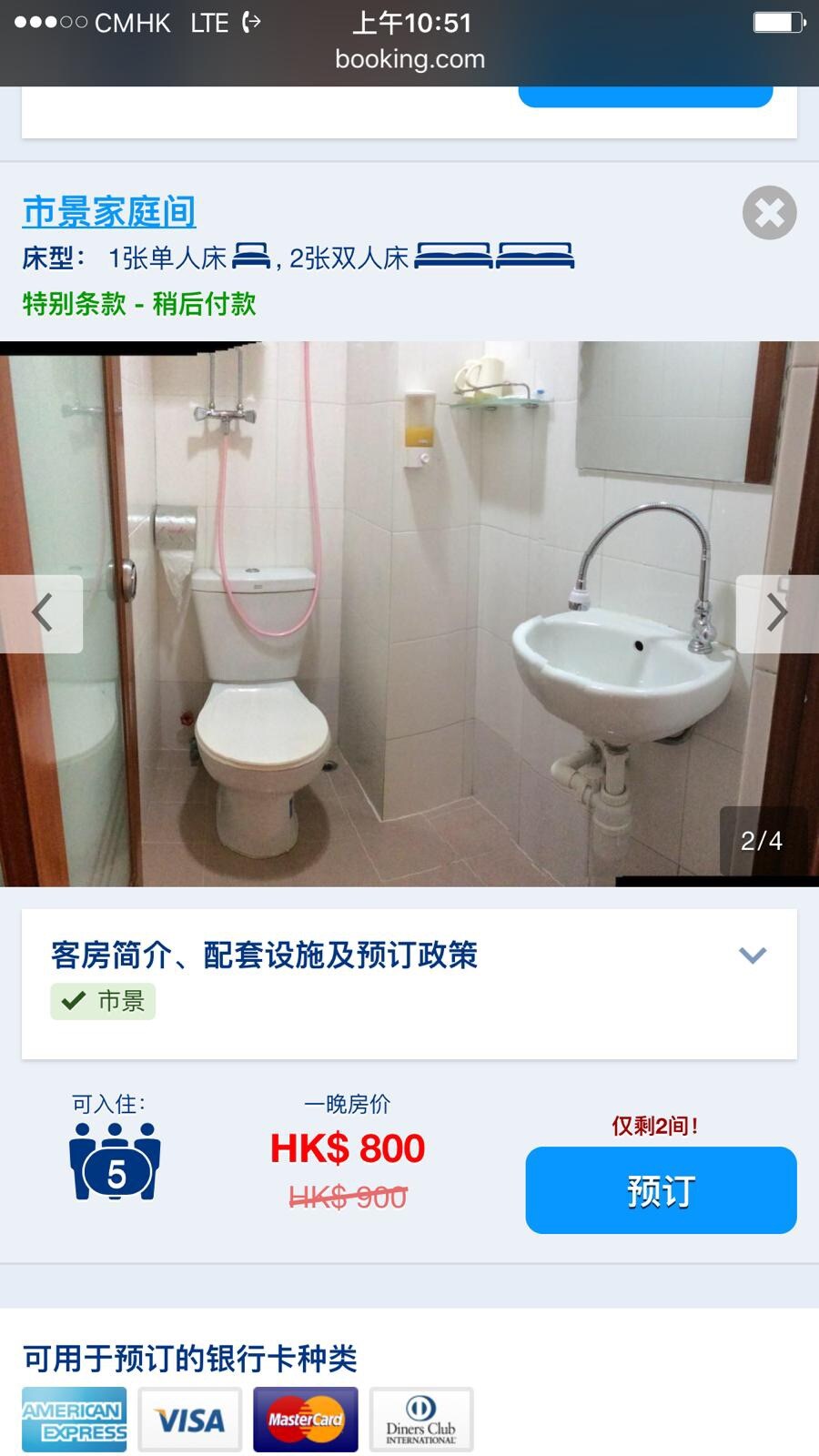Close the 市景家庭间 room panel
819x1456 pixels.
(769, 213)
